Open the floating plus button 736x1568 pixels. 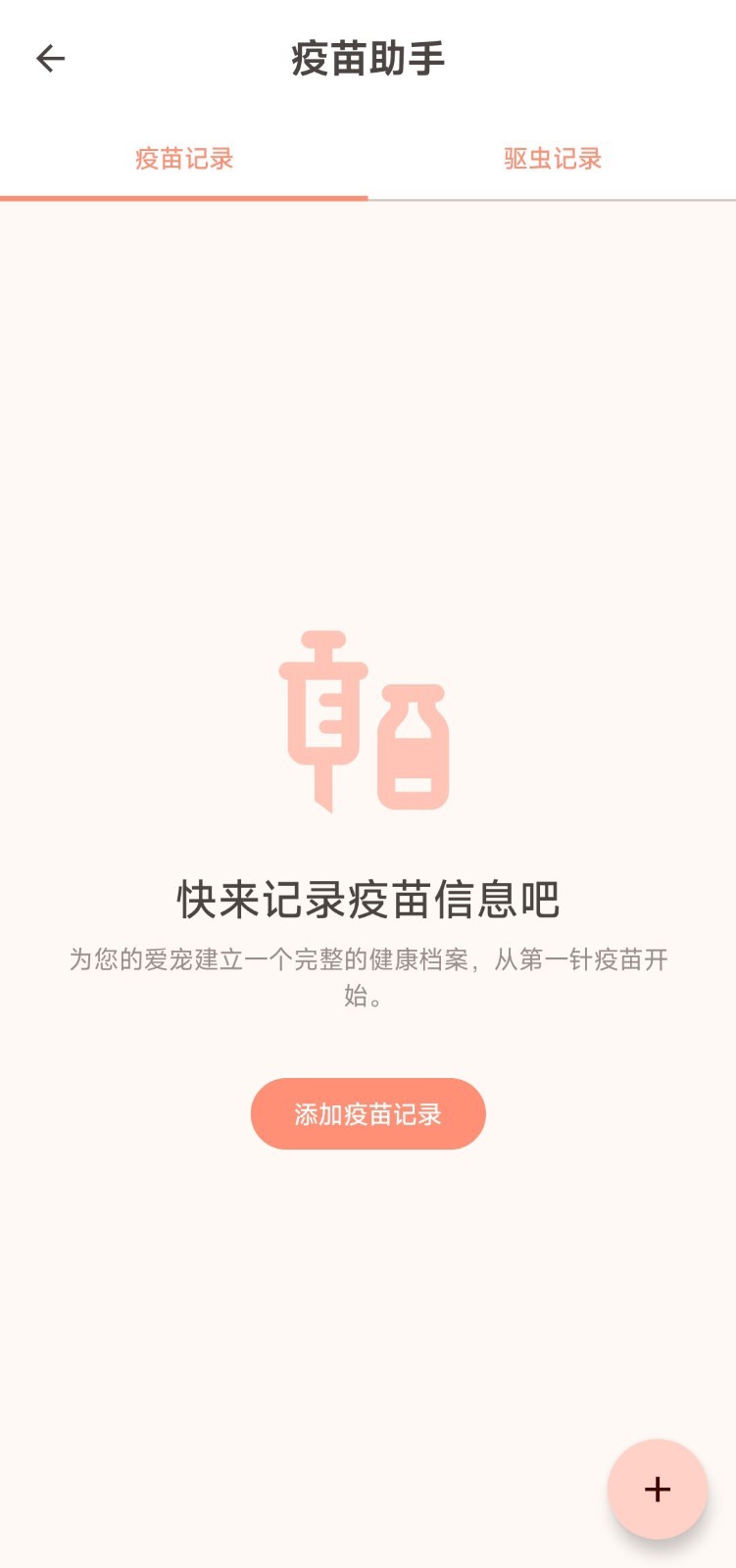[657, 1489]
